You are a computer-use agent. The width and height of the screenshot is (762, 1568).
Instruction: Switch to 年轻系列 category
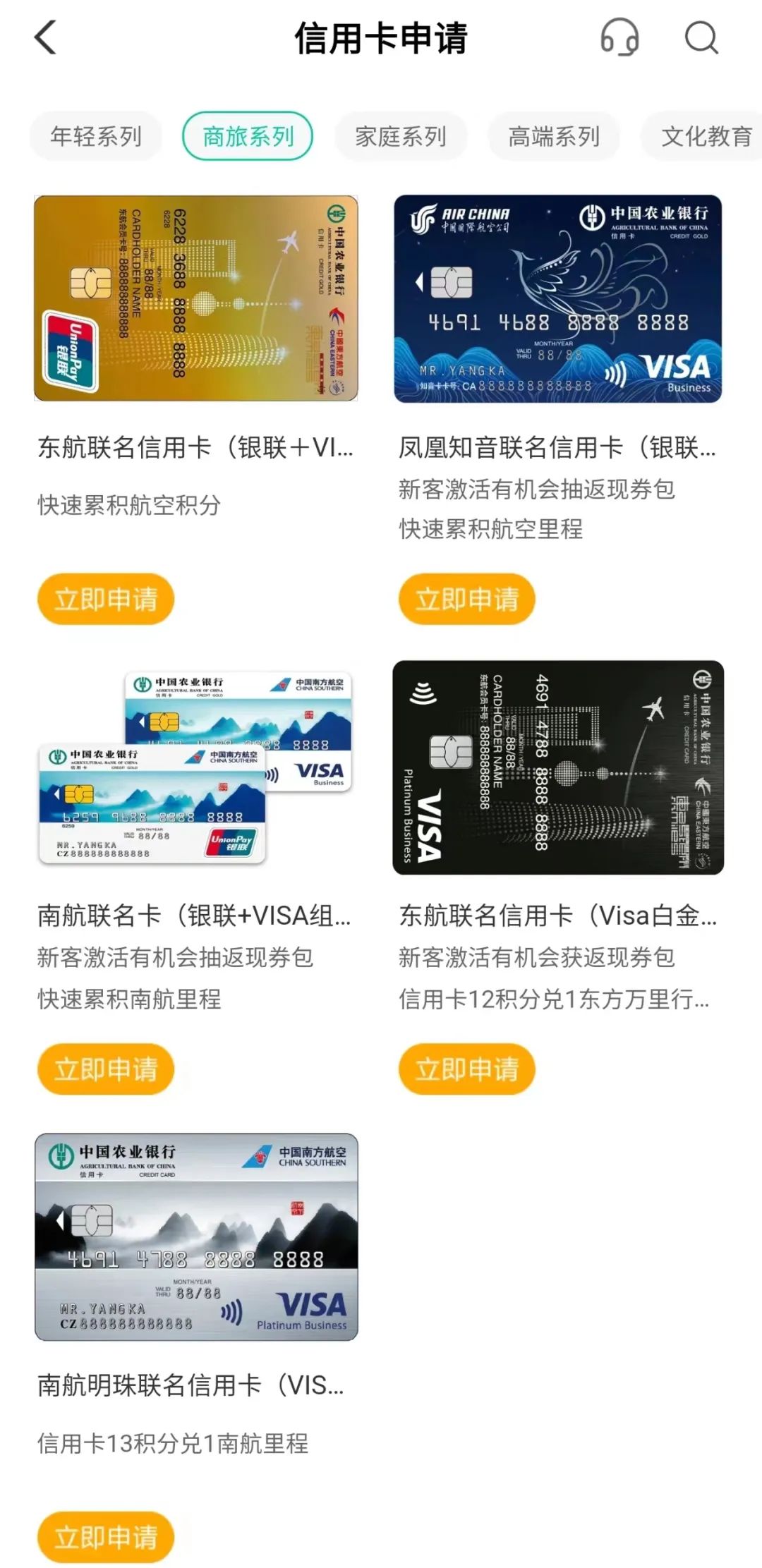[96, 136]
